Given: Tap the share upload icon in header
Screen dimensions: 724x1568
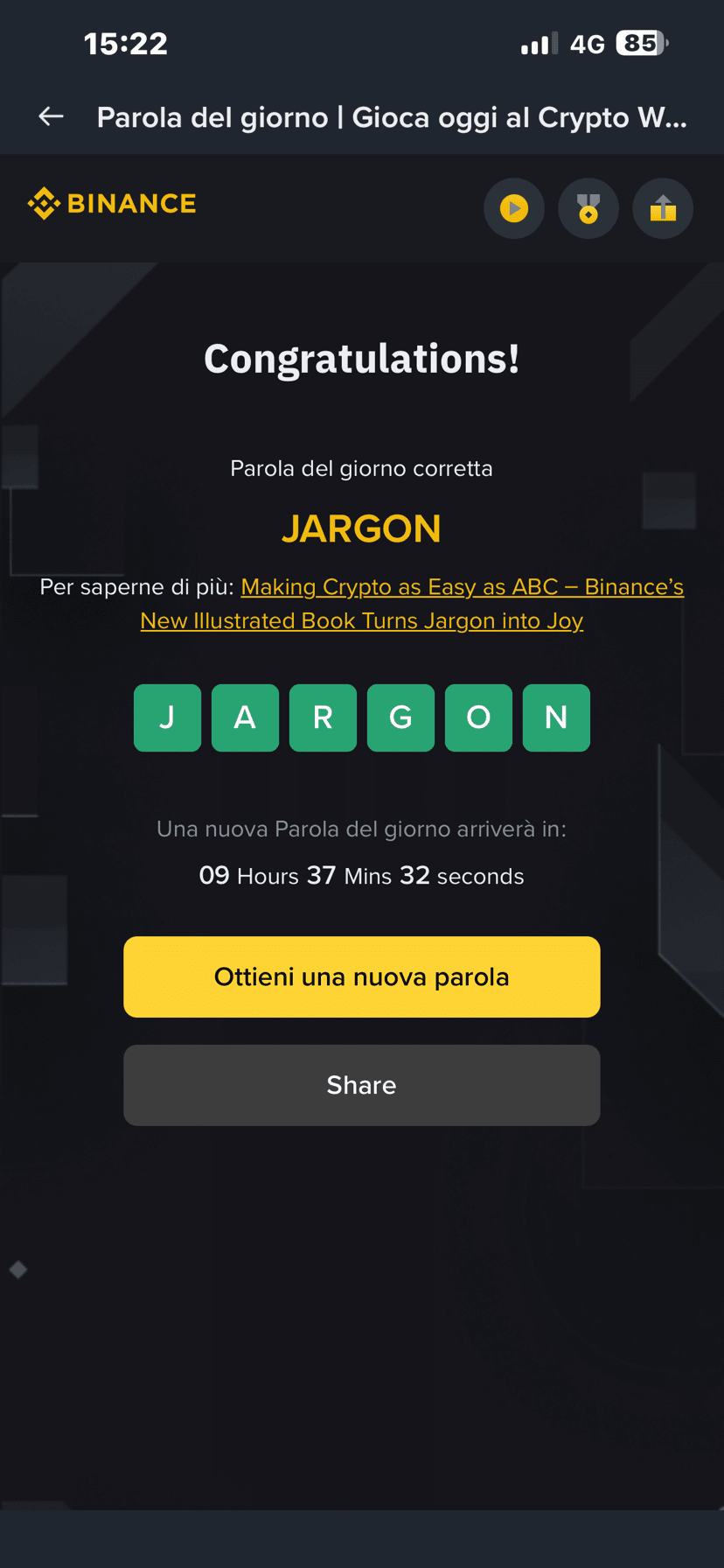Looking at the screenshot, I should [663, 209].
